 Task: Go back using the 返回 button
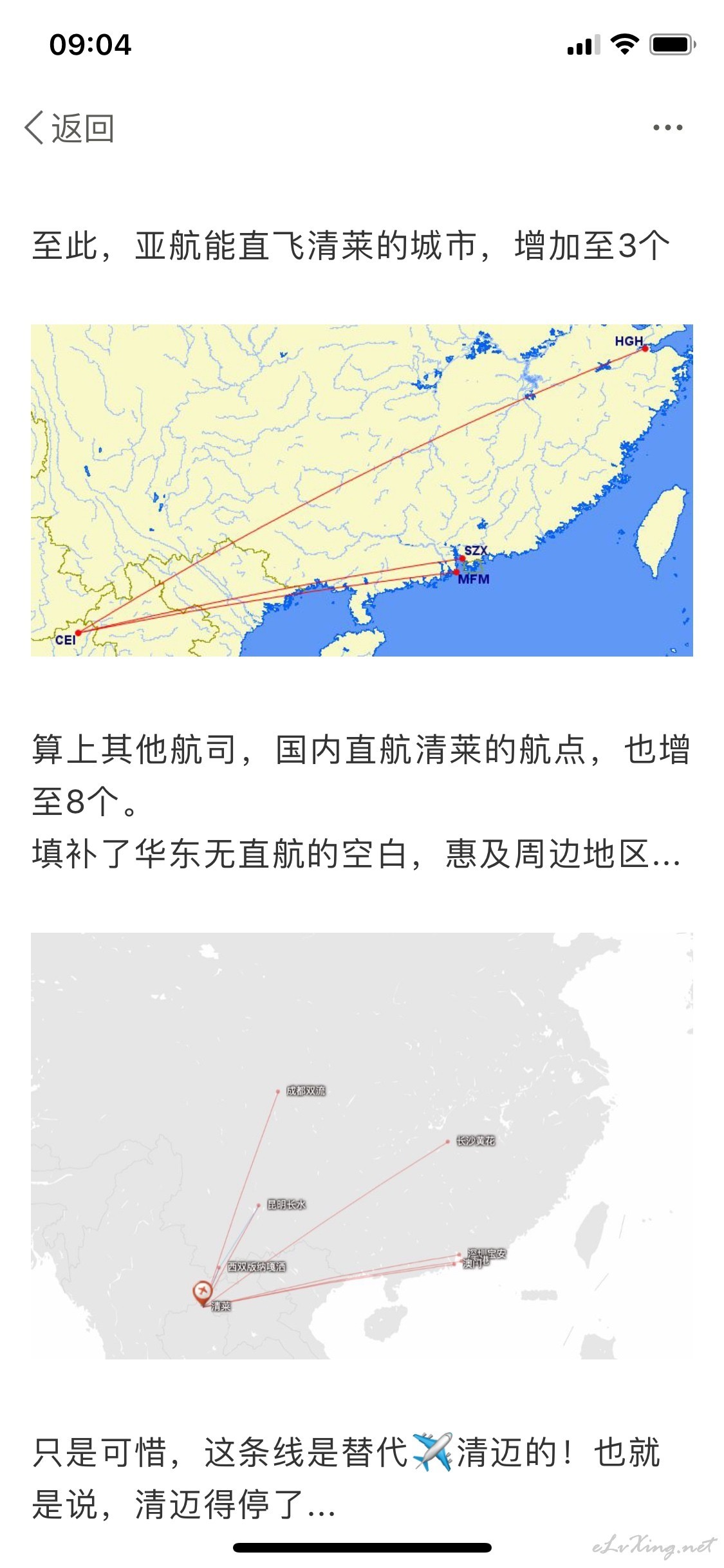pyautogui.click(x=70, y=127)
